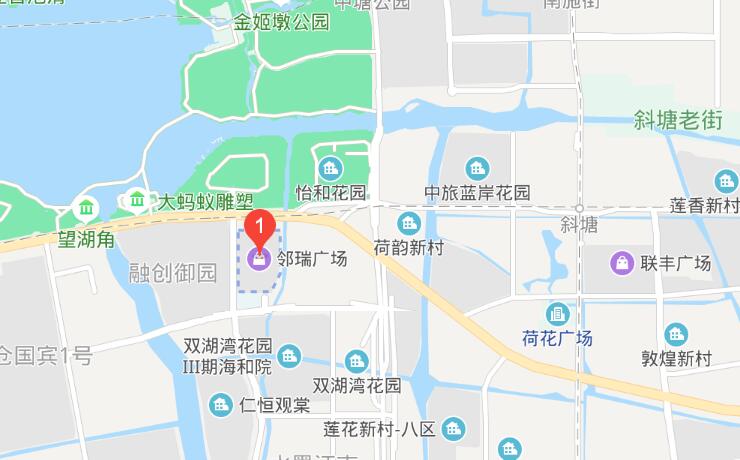The width and height of the screenshot is (740, 460).
Task: Open the 大蚂蚁雕塑 attraction POI
Action: click(x=135, y=201)
